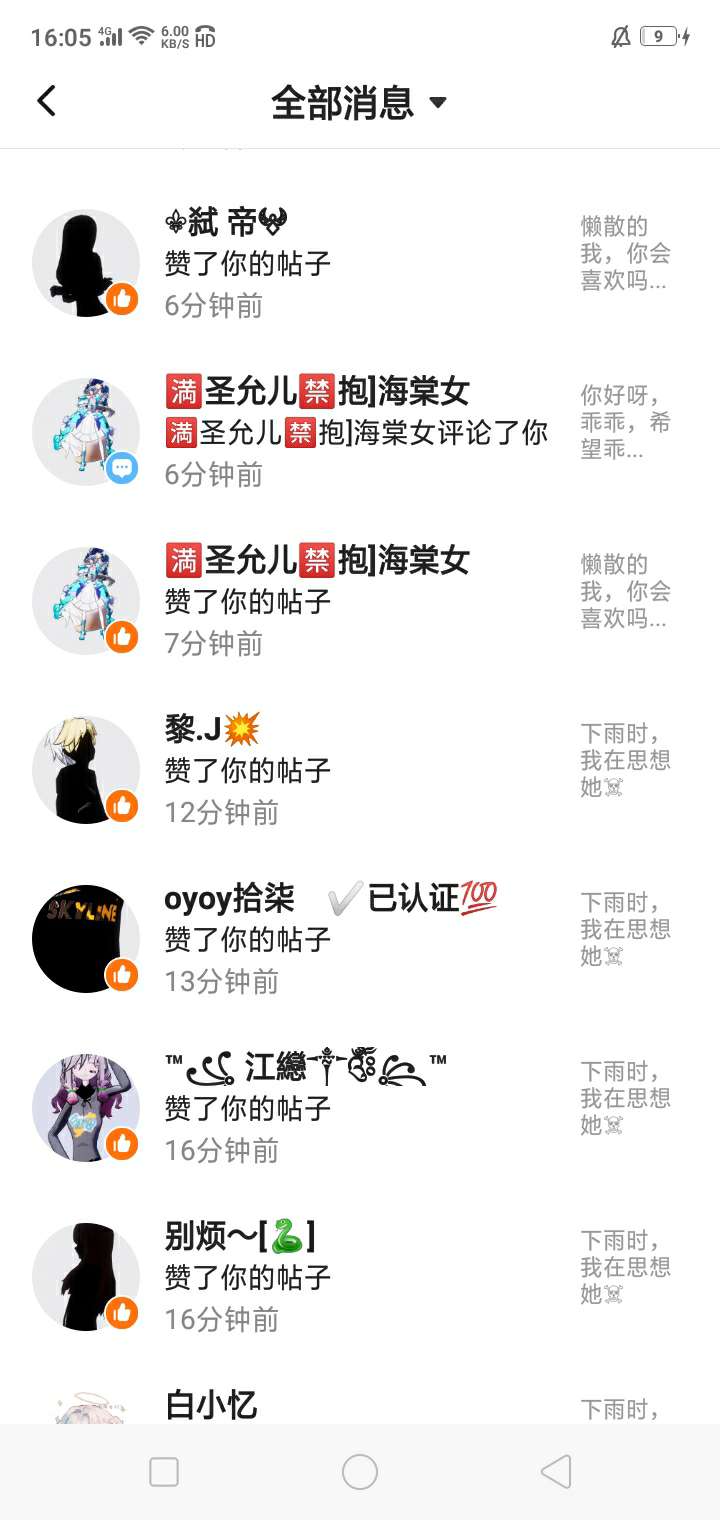
Task: Tap the system home button
Action: 360,1472
